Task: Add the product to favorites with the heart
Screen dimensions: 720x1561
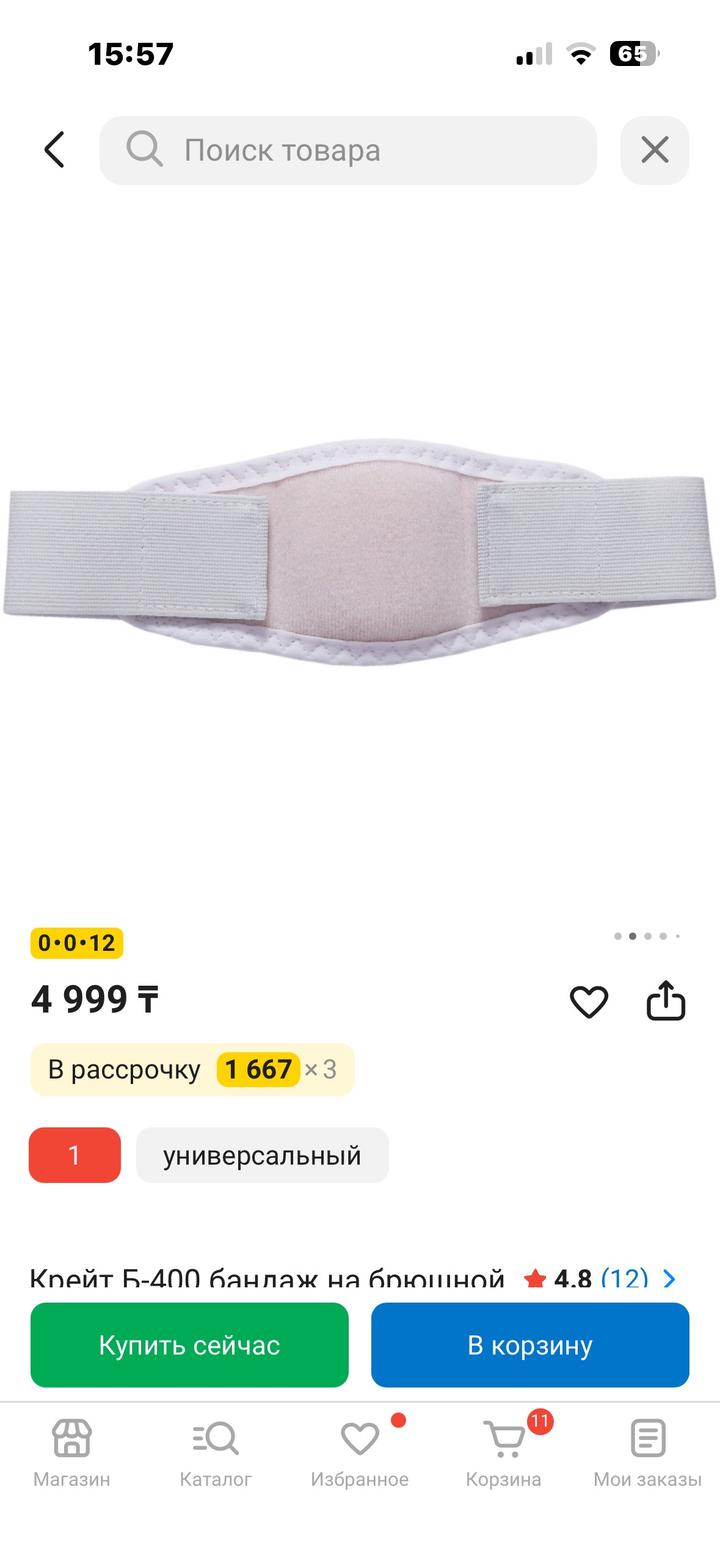Action: point(589,1001)
